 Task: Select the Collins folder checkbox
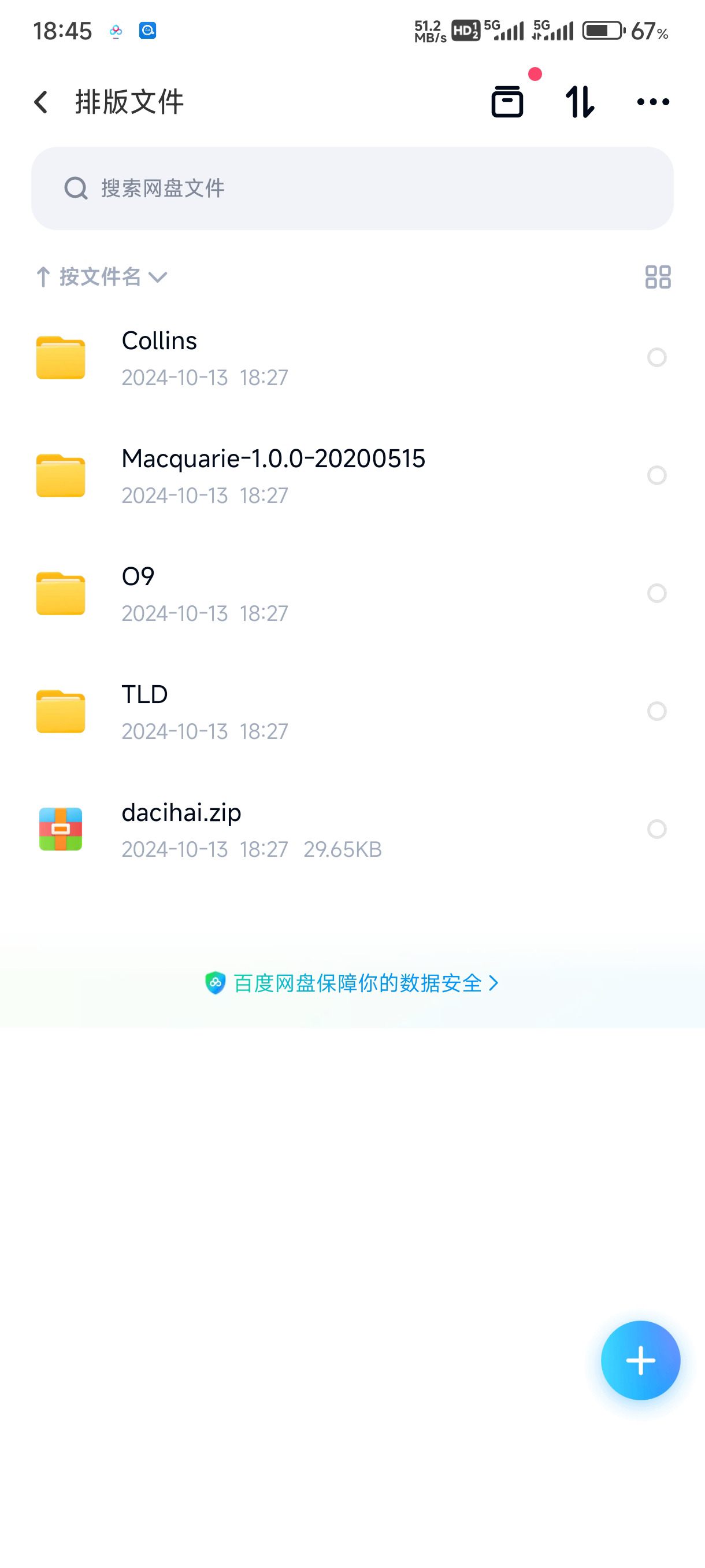coord(656,357)
